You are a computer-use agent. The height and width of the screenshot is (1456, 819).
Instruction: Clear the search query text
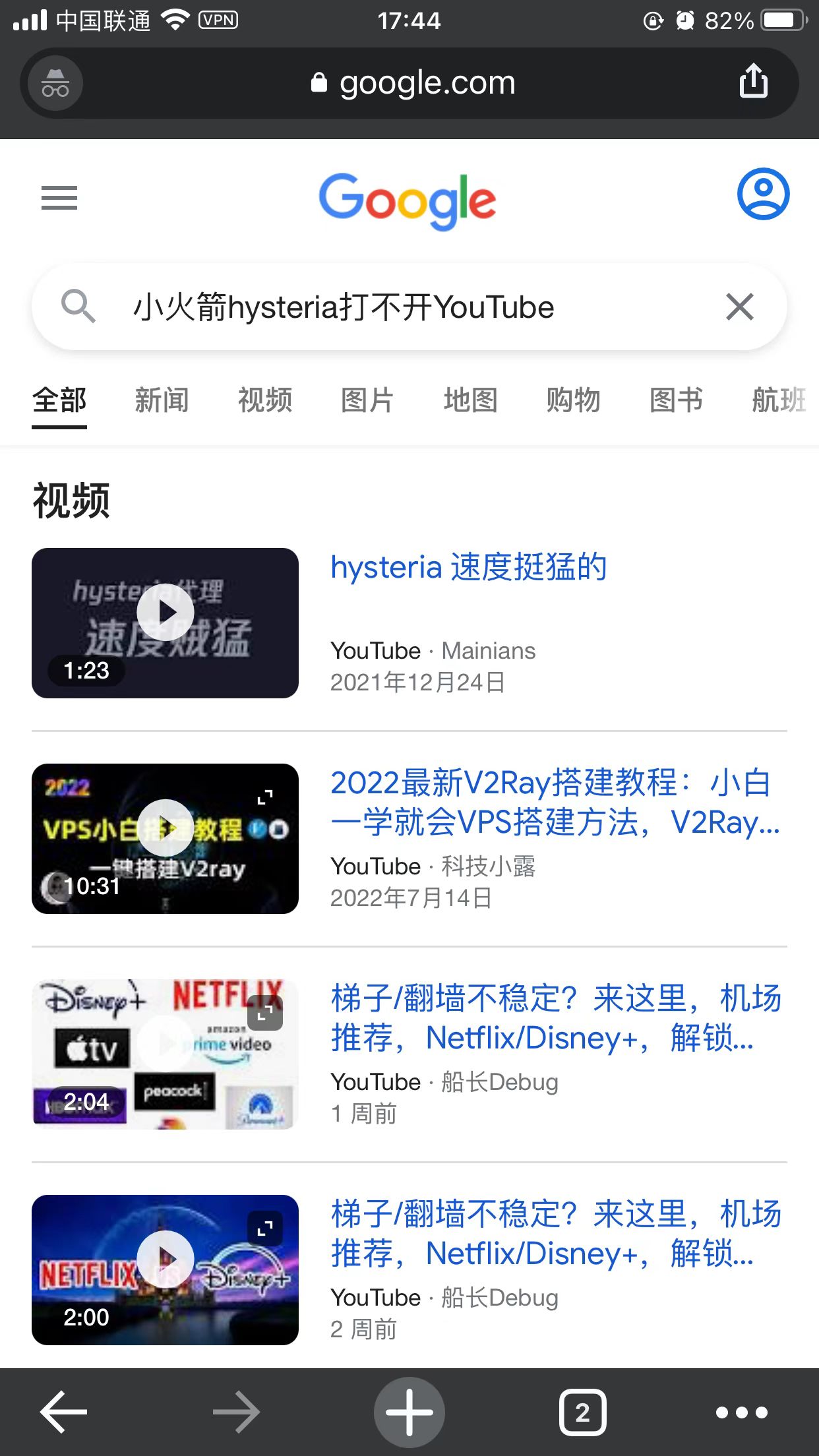pyautogui.click(x=739, y=307)
